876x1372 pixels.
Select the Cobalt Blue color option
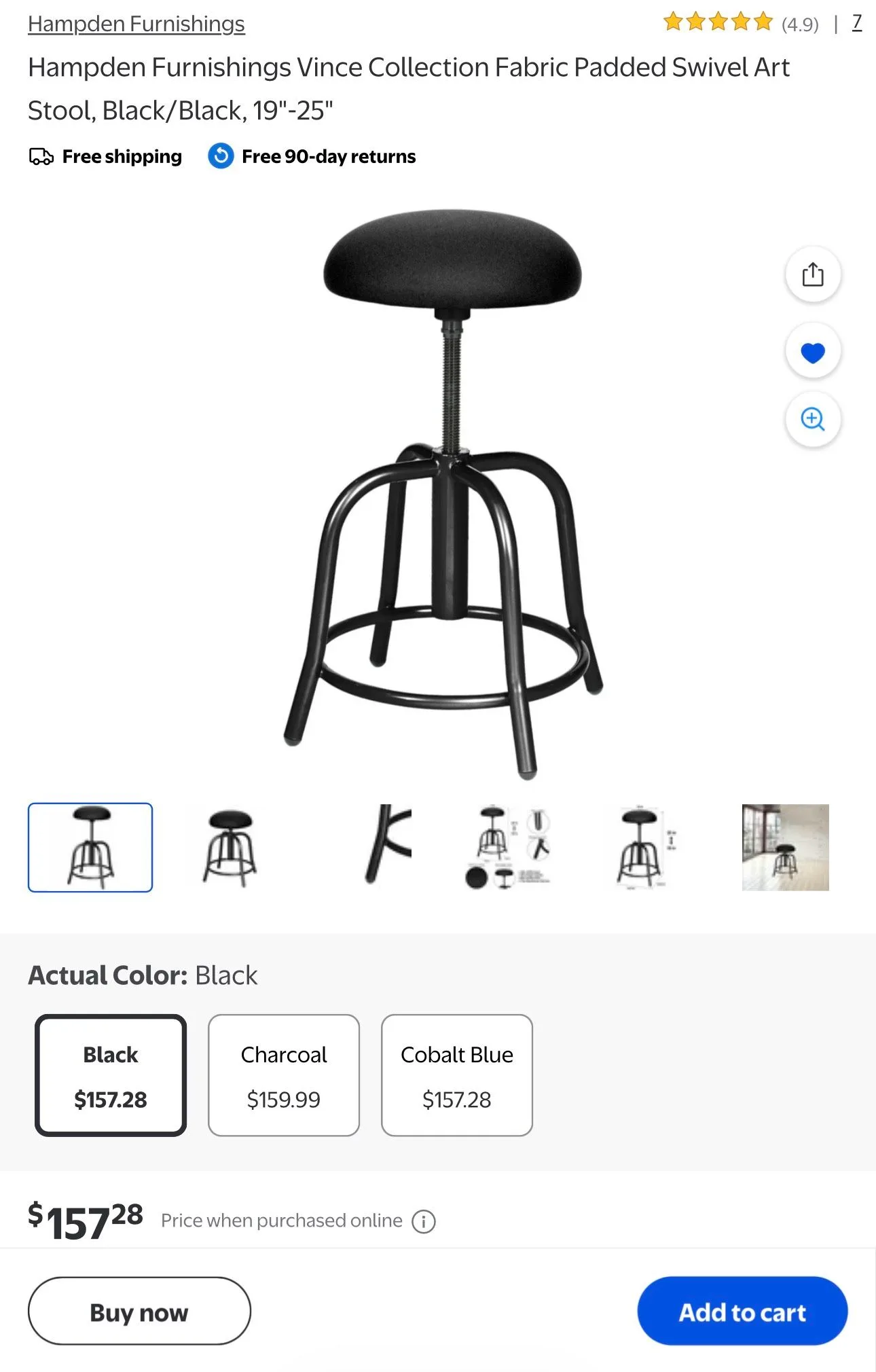pyautogui.click(x=456, y=1076)
